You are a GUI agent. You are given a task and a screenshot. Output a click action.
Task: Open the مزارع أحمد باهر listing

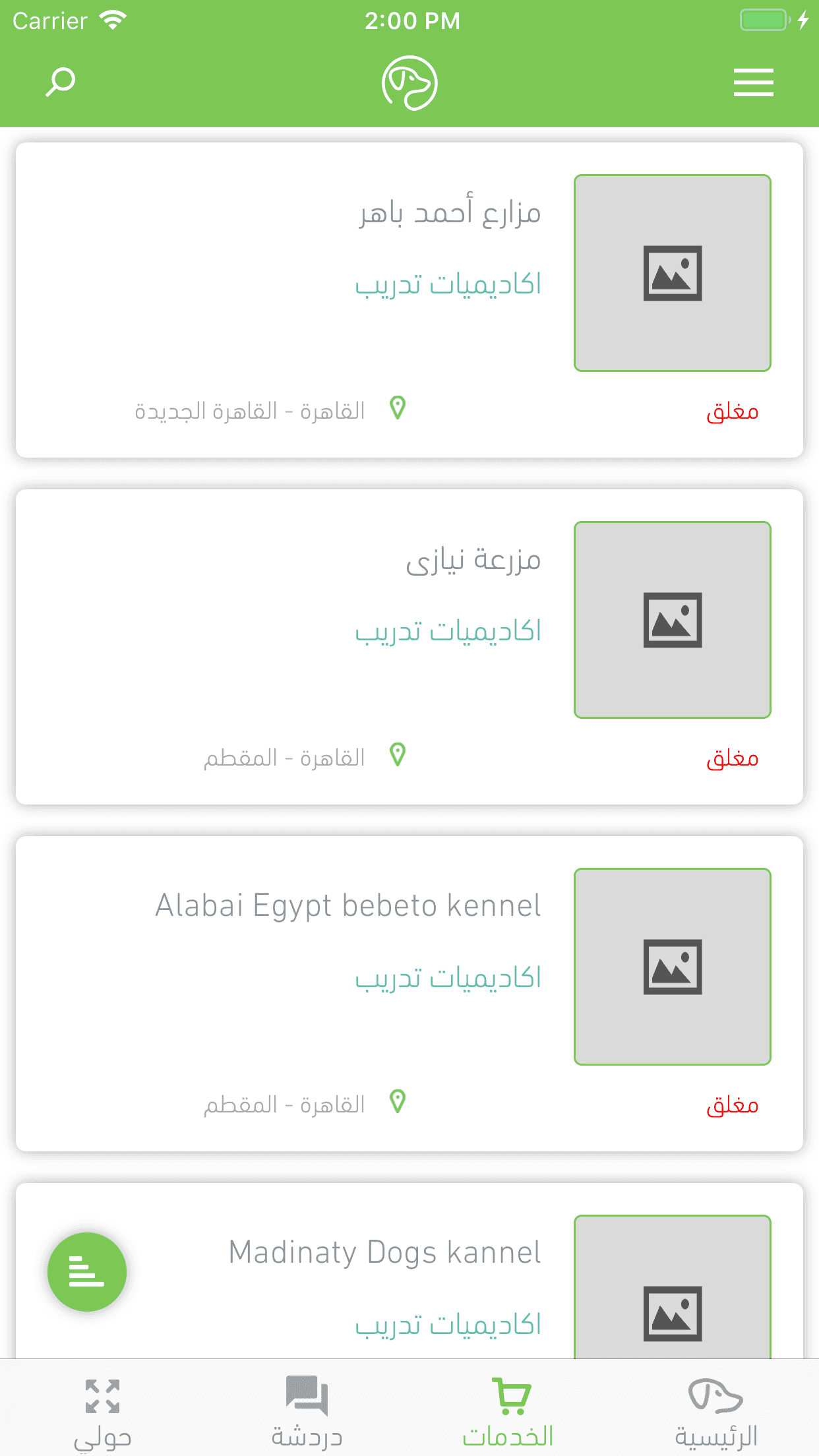click(x=449, y=214)
